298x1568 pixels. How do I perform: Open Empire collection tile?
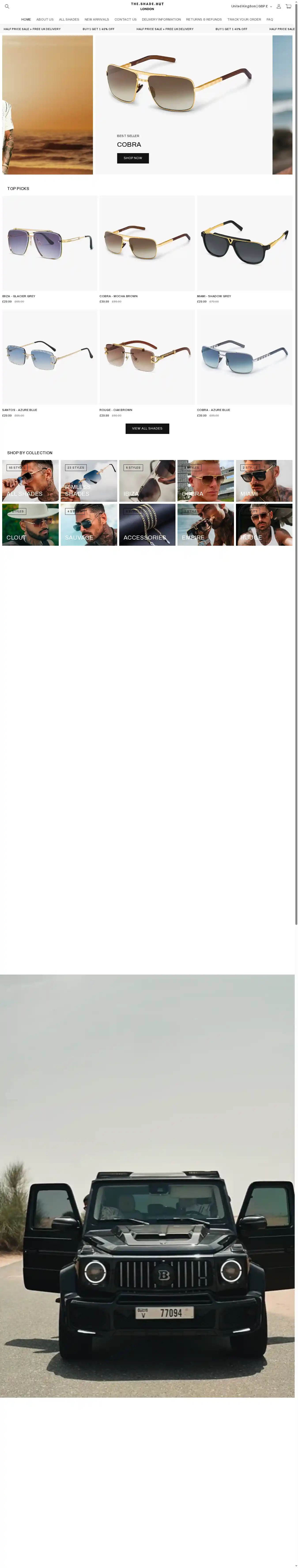pyautogui.click(x=206, y=525)
